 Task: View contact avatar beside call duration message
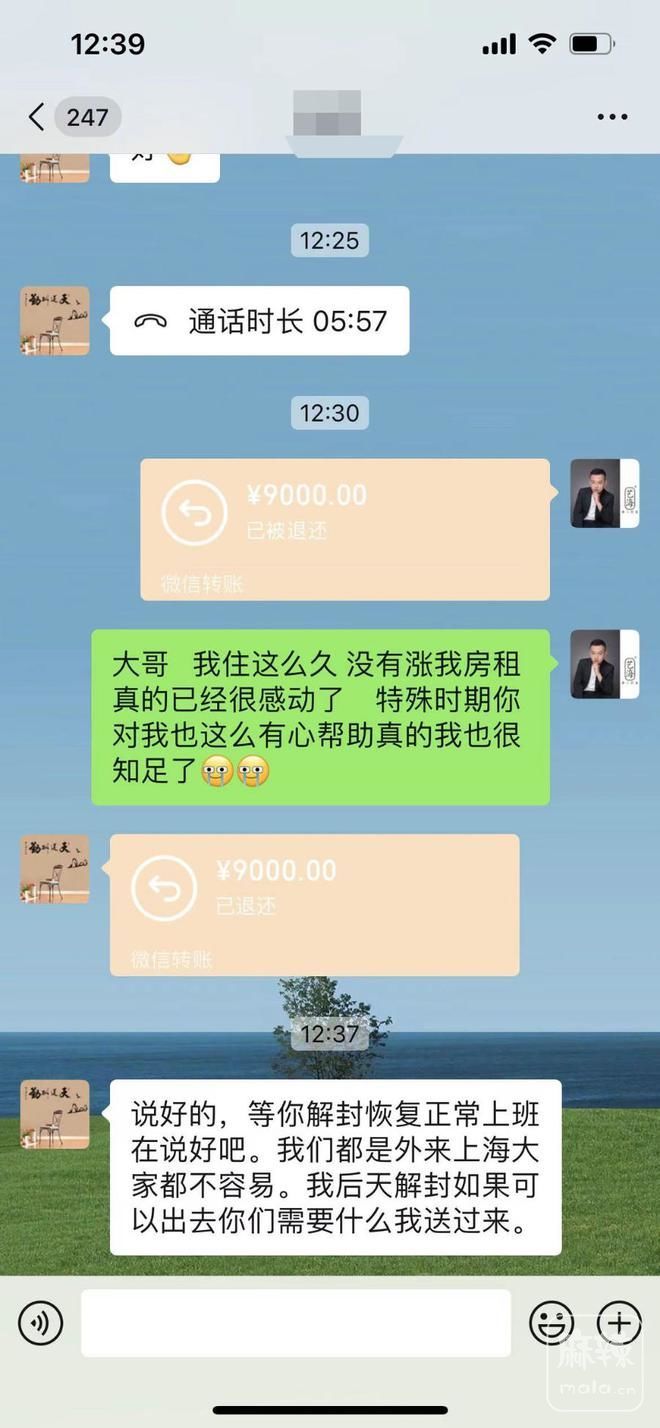click(x=55, y=321)
